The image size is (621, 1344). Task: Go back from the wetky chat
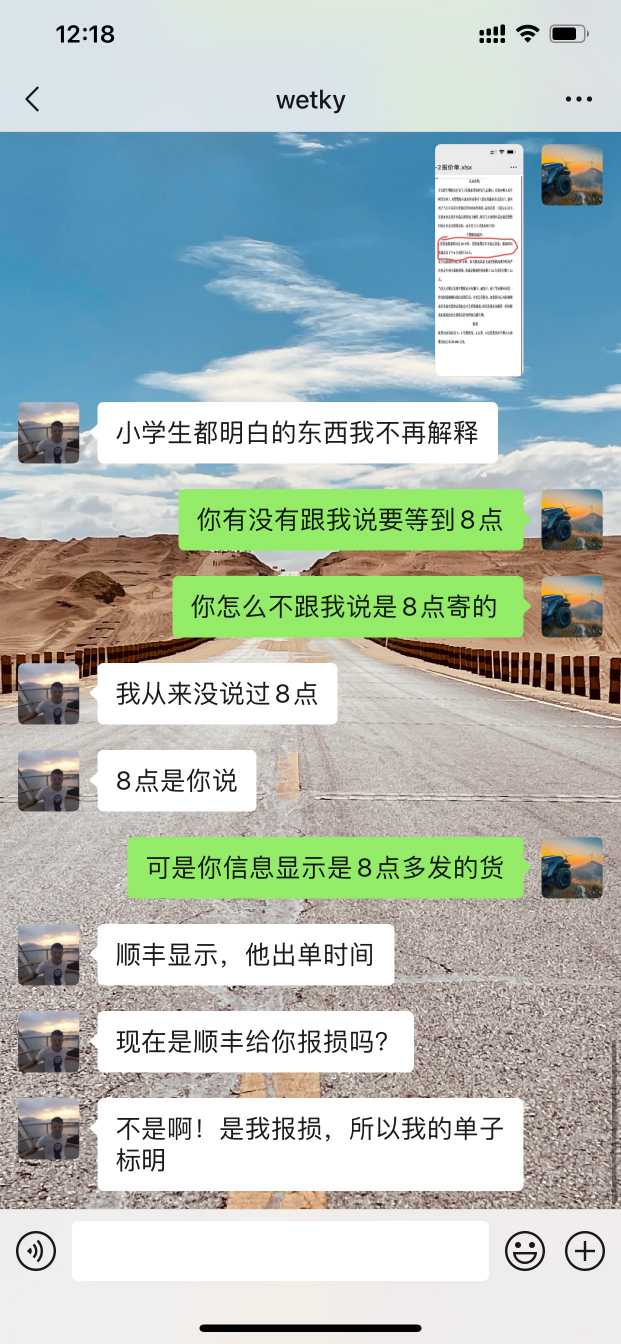(32, 99)
